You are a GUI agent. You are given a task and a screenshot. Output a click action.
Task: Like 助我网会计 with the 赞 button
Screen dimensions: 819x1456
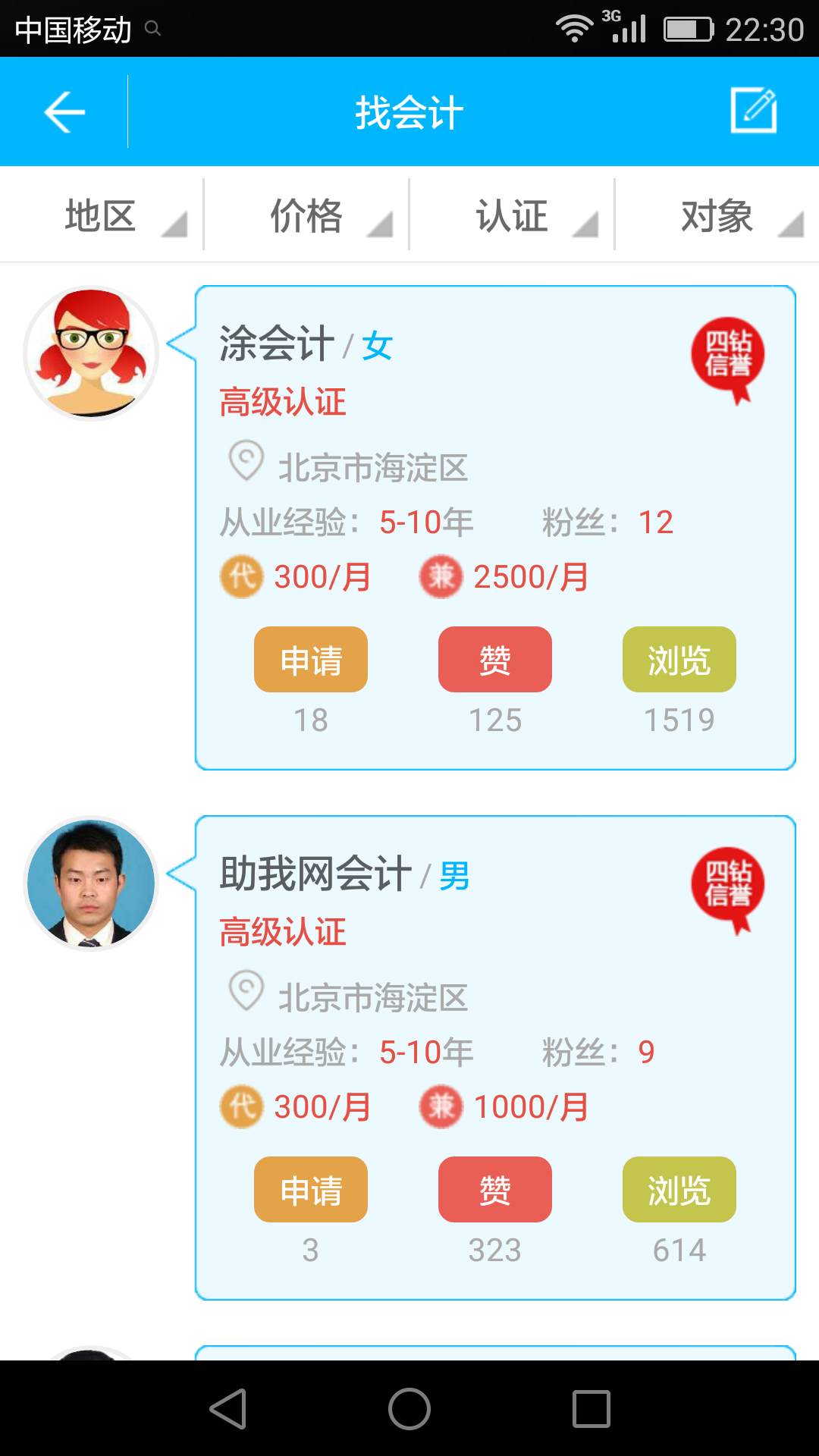click(x=494, y=1189)
